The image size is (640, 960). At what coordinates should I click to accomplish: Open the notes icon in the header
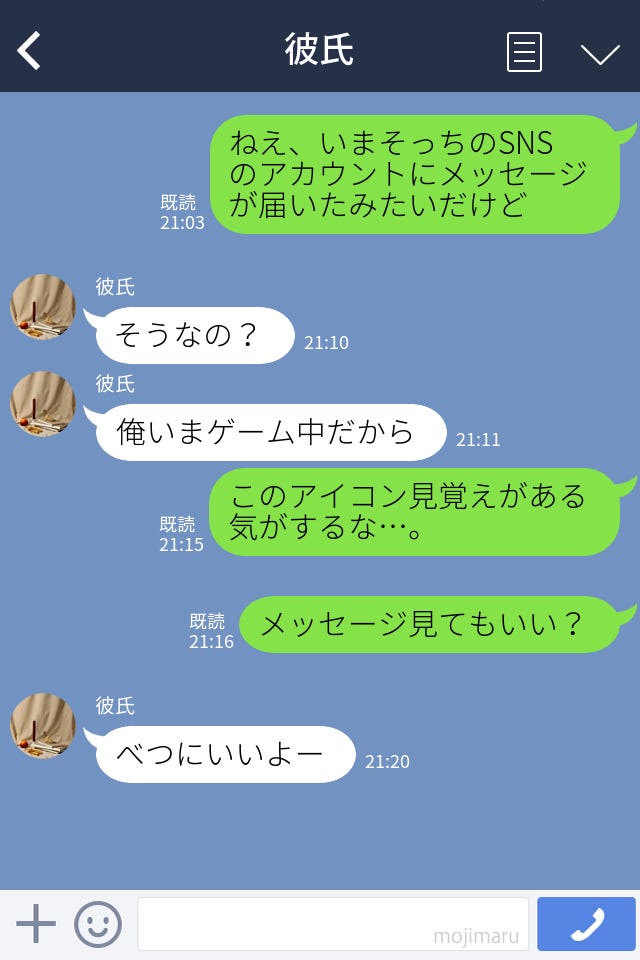tap(524, 52)
